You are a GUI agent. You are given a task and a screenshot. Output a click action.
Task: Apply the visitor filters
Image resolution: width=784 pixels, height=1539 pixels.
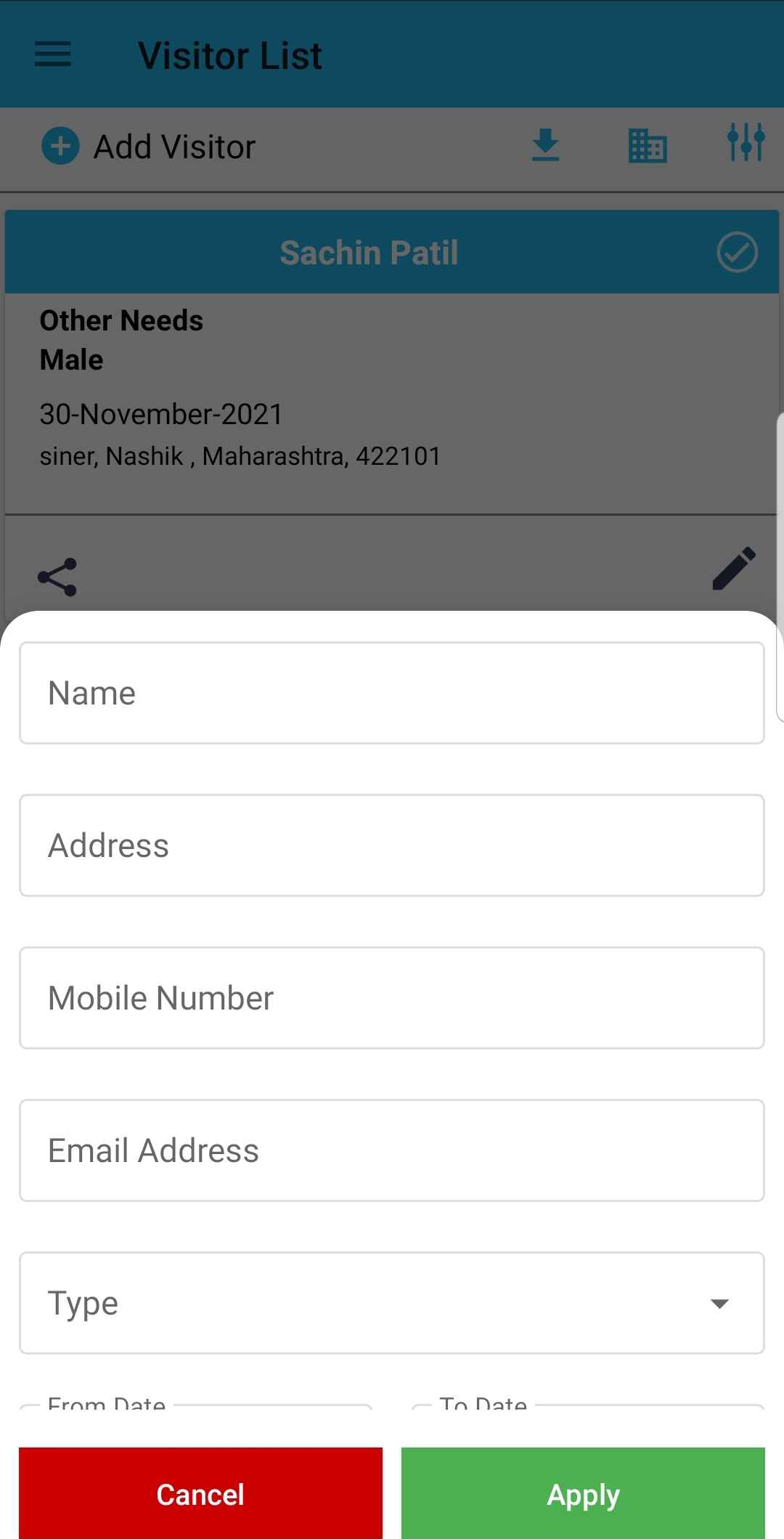[x=583, y=1493]
